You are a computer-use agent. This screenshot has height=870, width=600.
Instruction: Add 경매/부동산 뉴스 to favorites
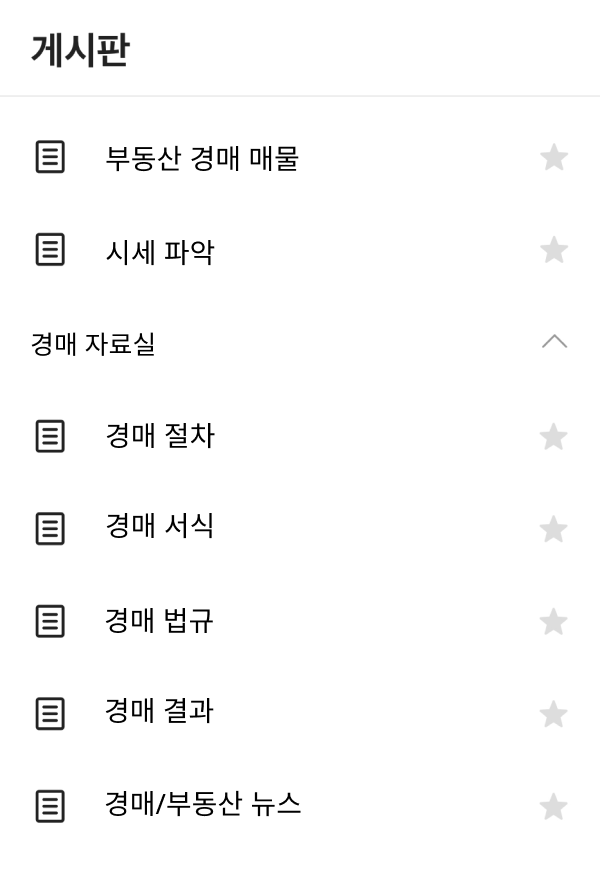pyautogui.click(x=554, y=806)
